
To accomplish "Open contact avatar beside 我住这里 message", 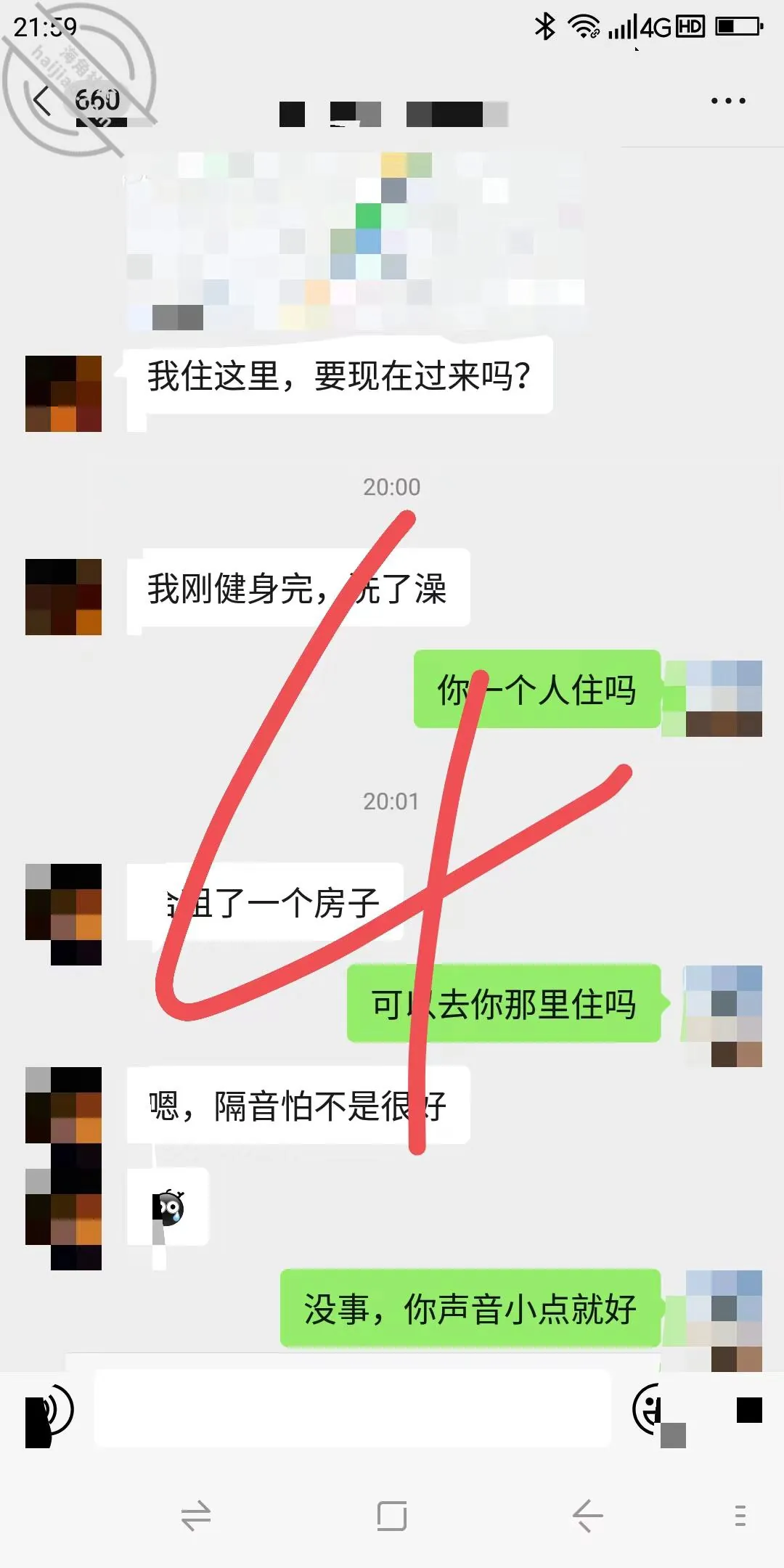I will click(63, 393).
